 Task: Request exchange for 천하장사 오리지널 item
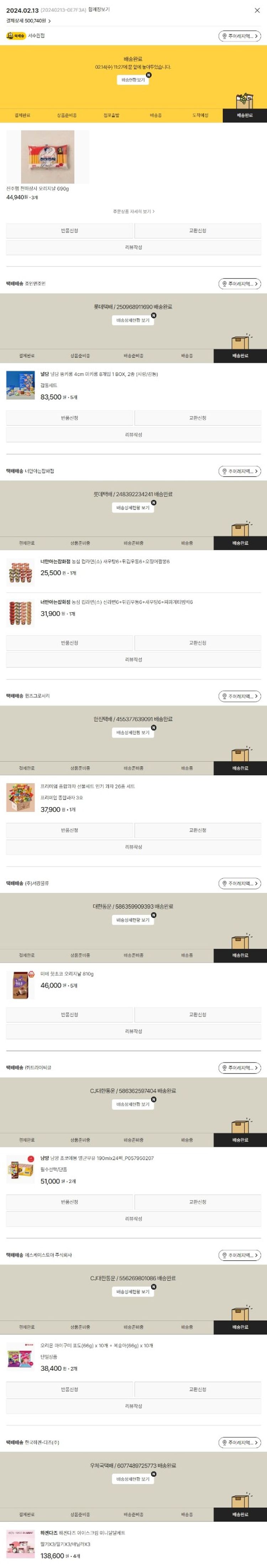[198, 231]
